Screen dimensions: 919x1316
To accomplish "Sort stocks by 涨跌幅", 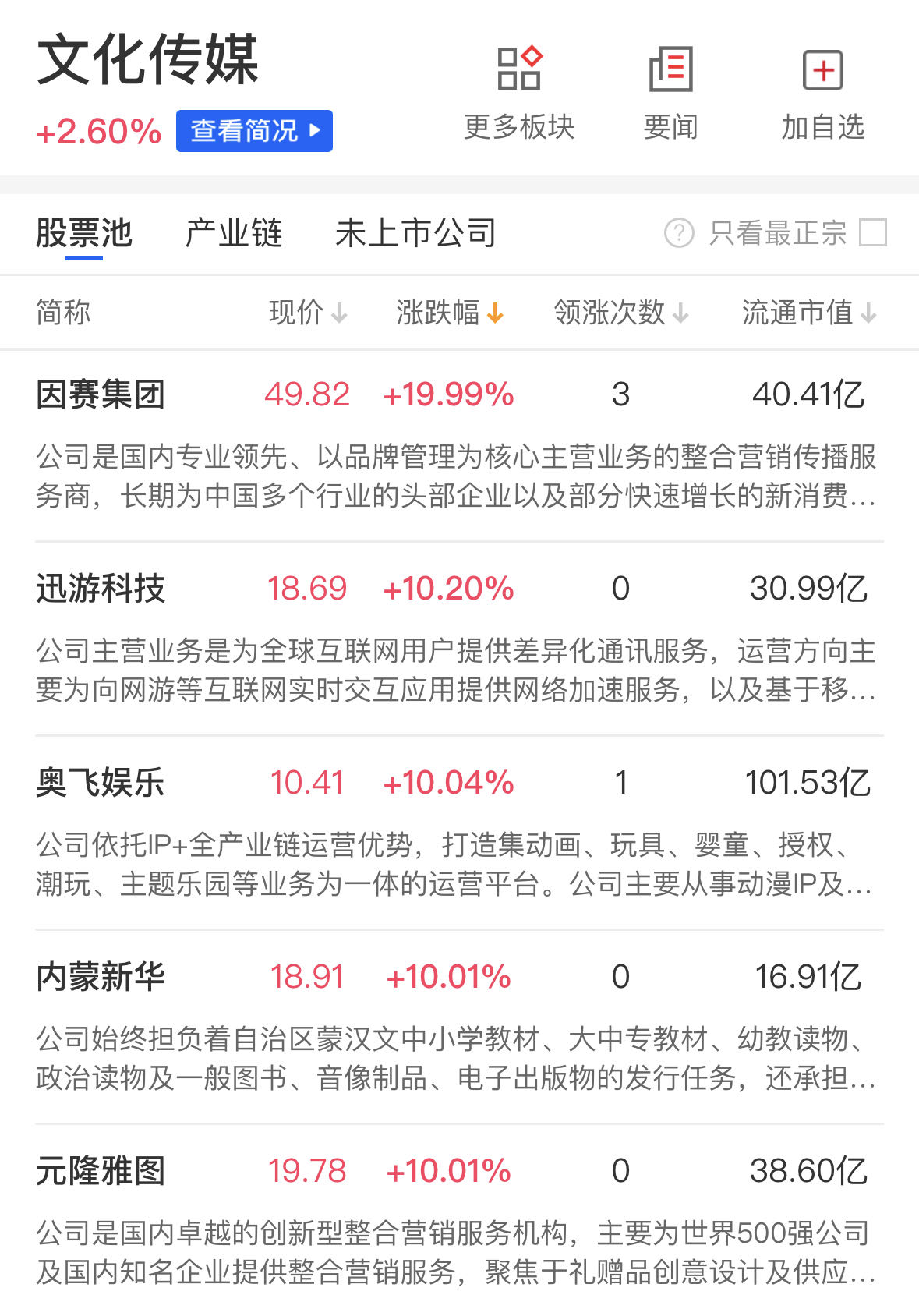I will click(449, 313).
